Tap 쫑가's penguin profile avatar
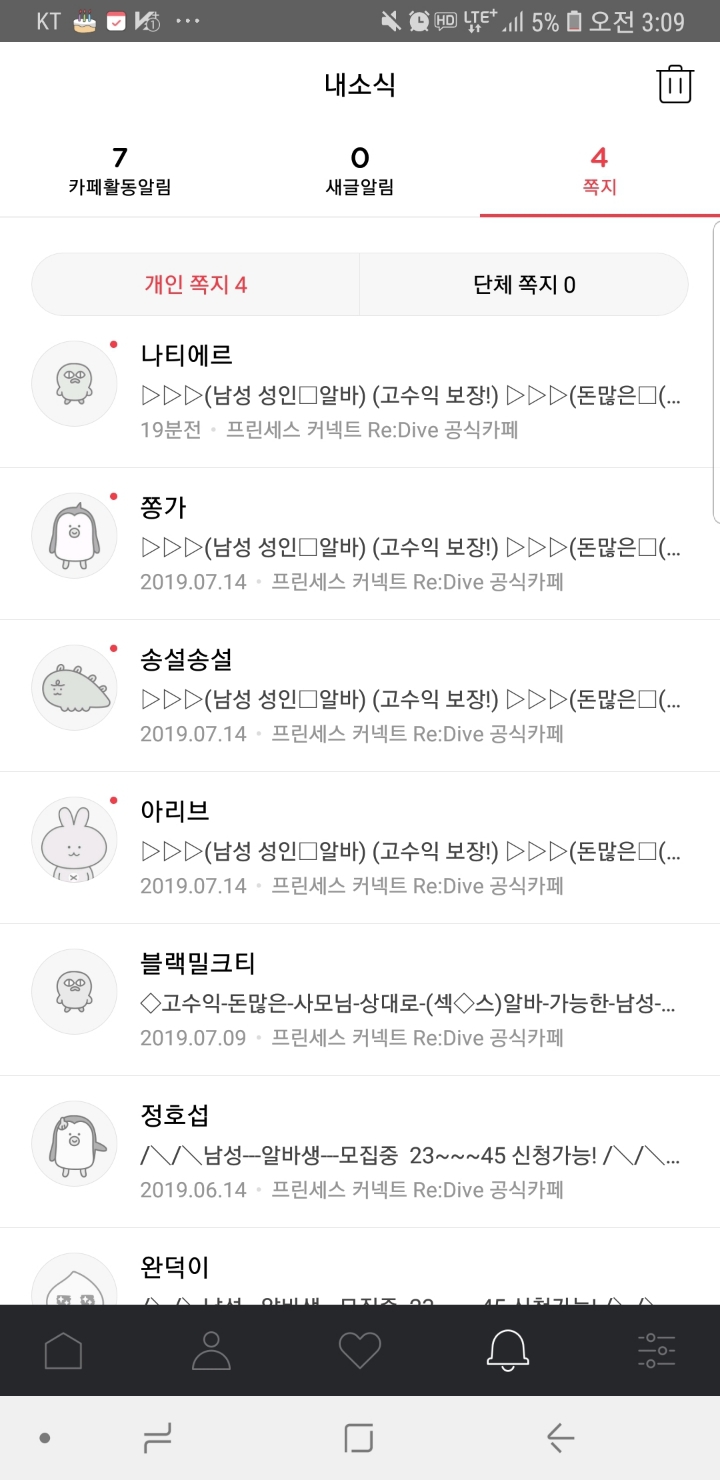Screen dimensions: 720x1480 click(x=75, y=535)
